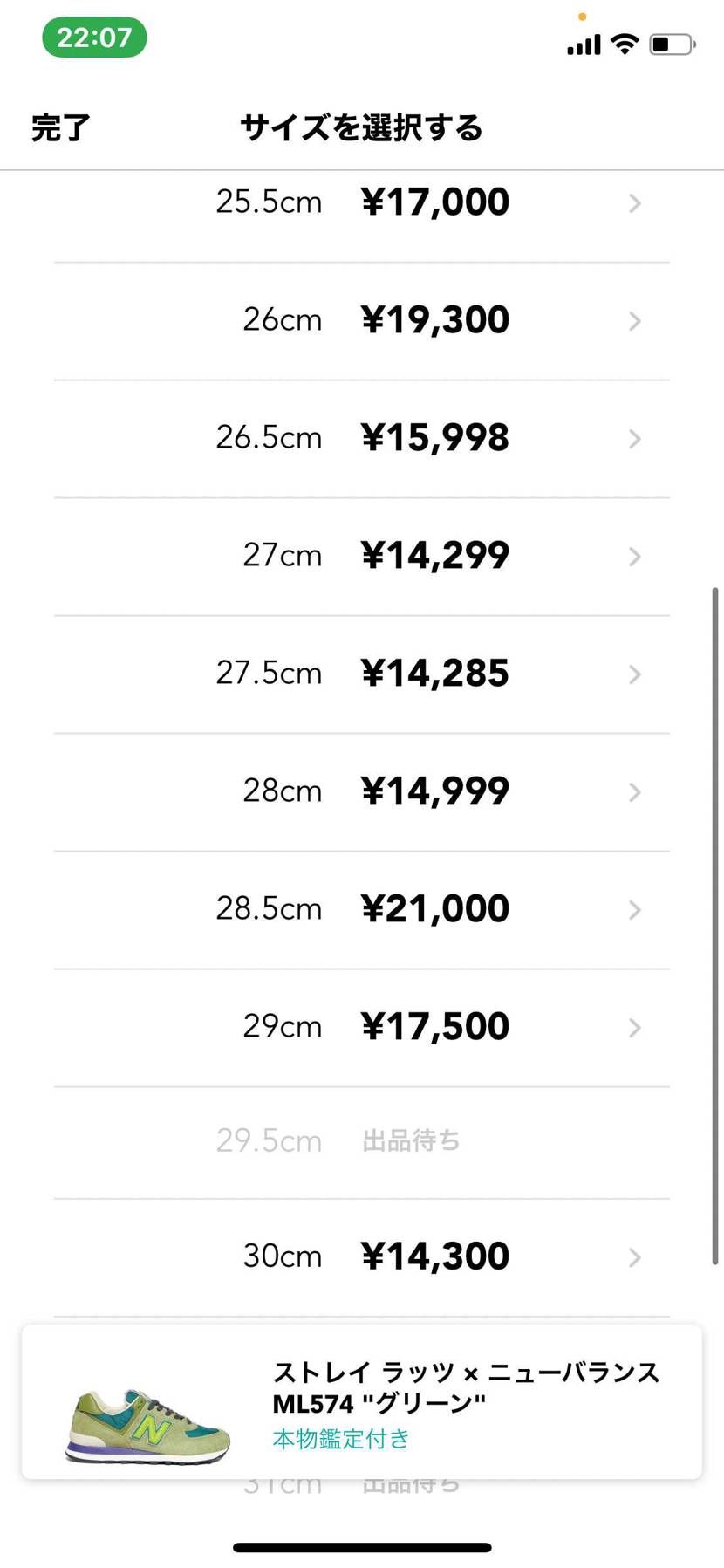
Task: Open 本物鑑定付き authentication link
Action: pyautogui.click(x=339, y=1440)
